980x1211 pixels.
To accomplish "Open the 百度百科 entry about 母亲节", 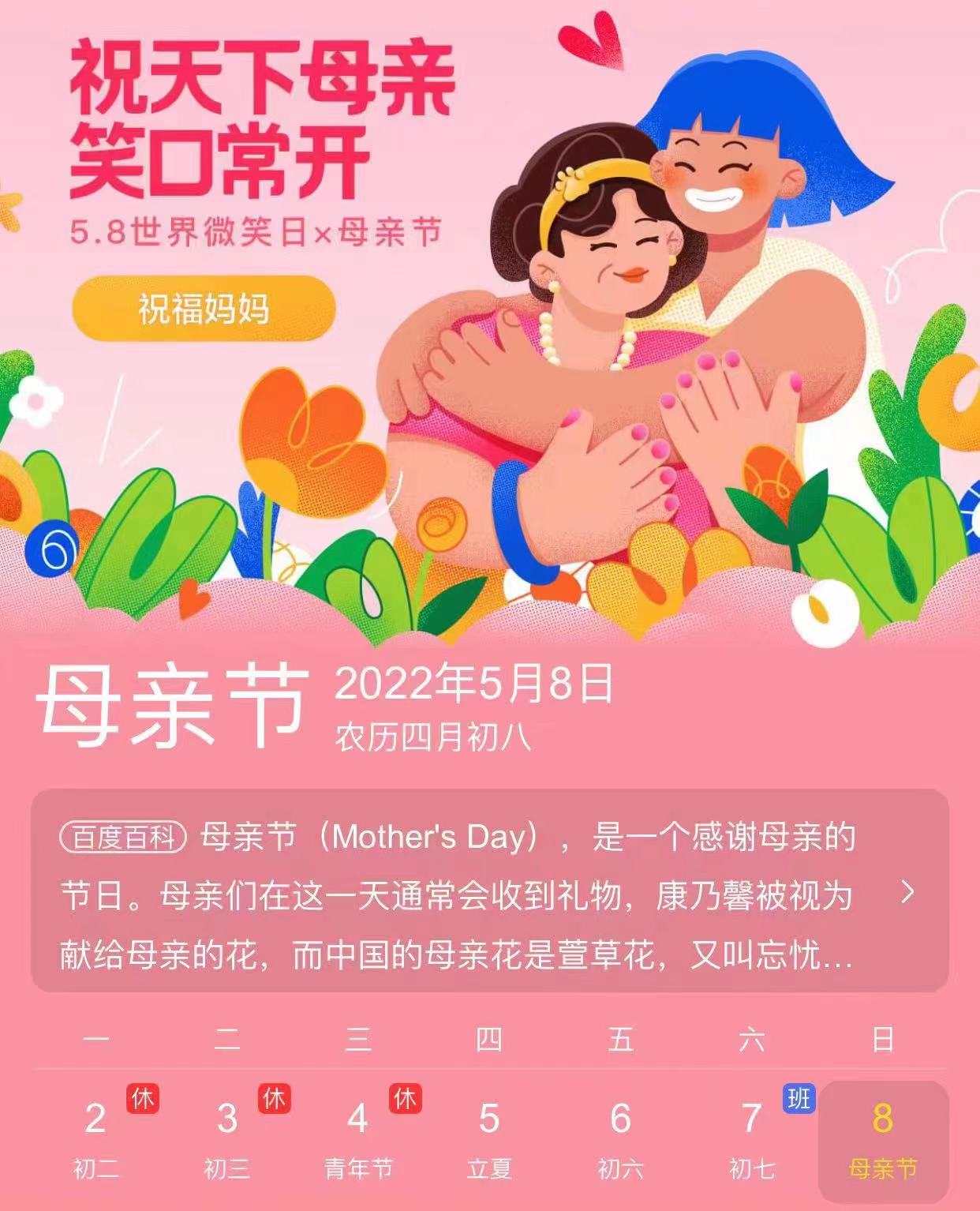I will 489,892.
